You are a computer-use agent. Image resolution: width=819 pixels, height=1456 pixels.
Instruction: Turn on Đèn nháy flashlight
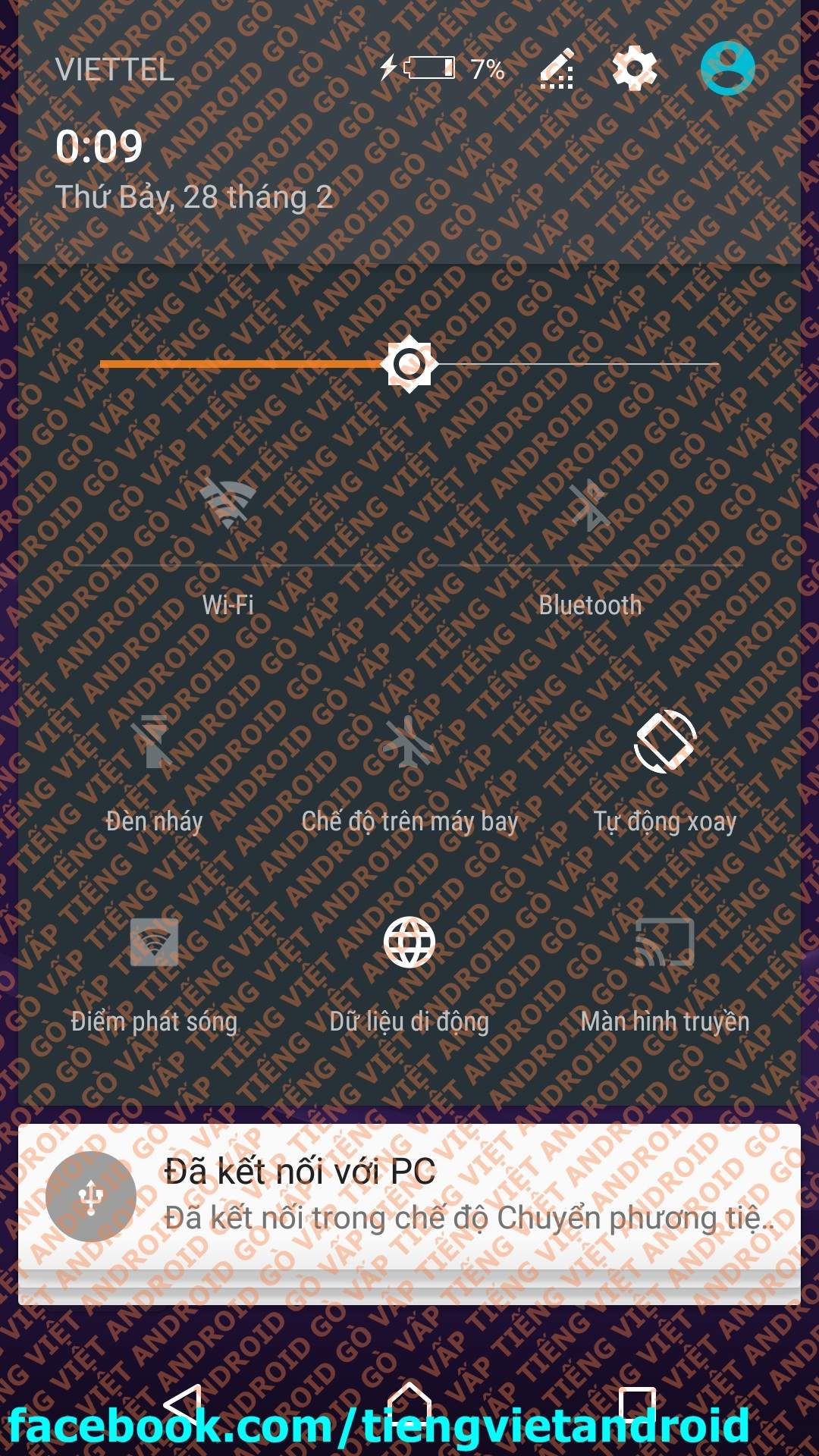(154, 742)
